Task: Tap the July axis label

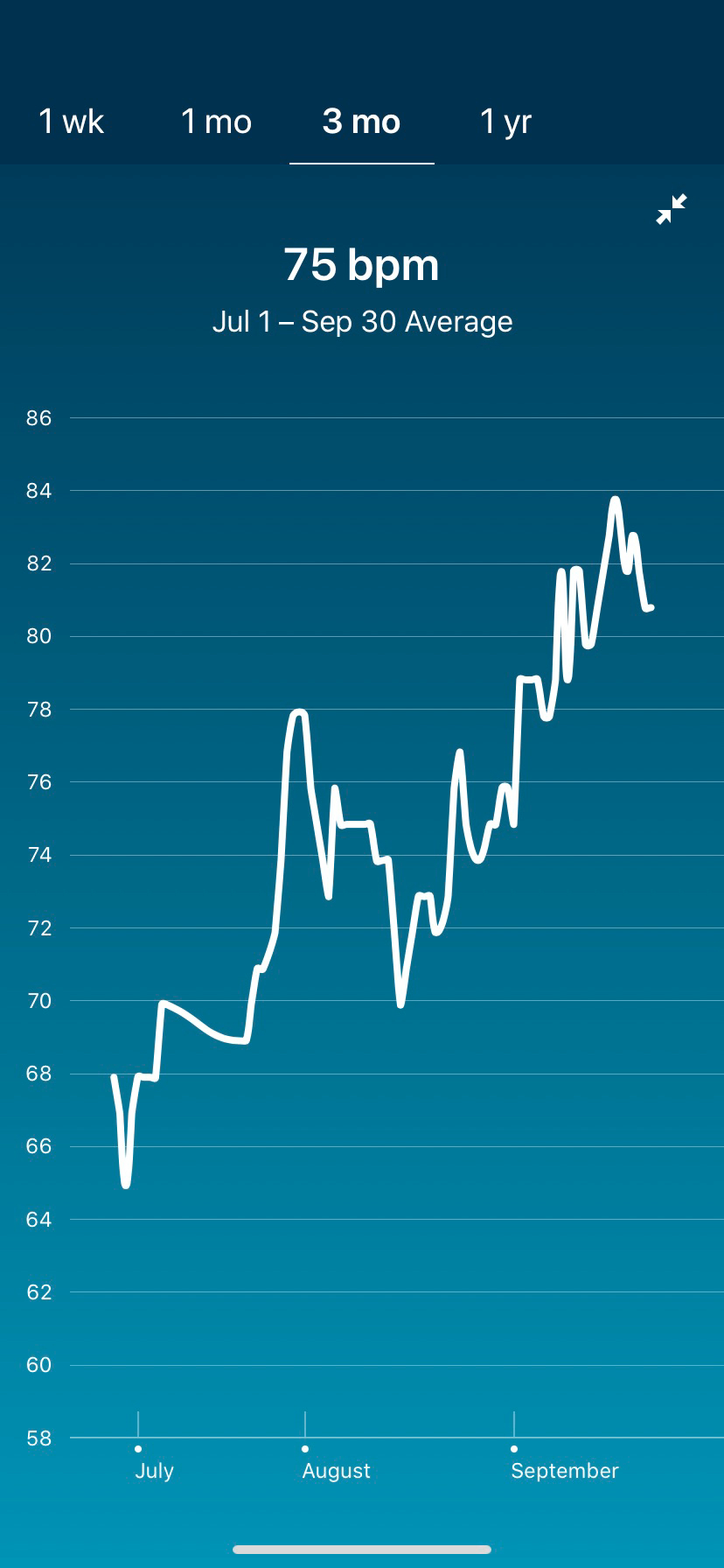Action: click(154, 1471)
